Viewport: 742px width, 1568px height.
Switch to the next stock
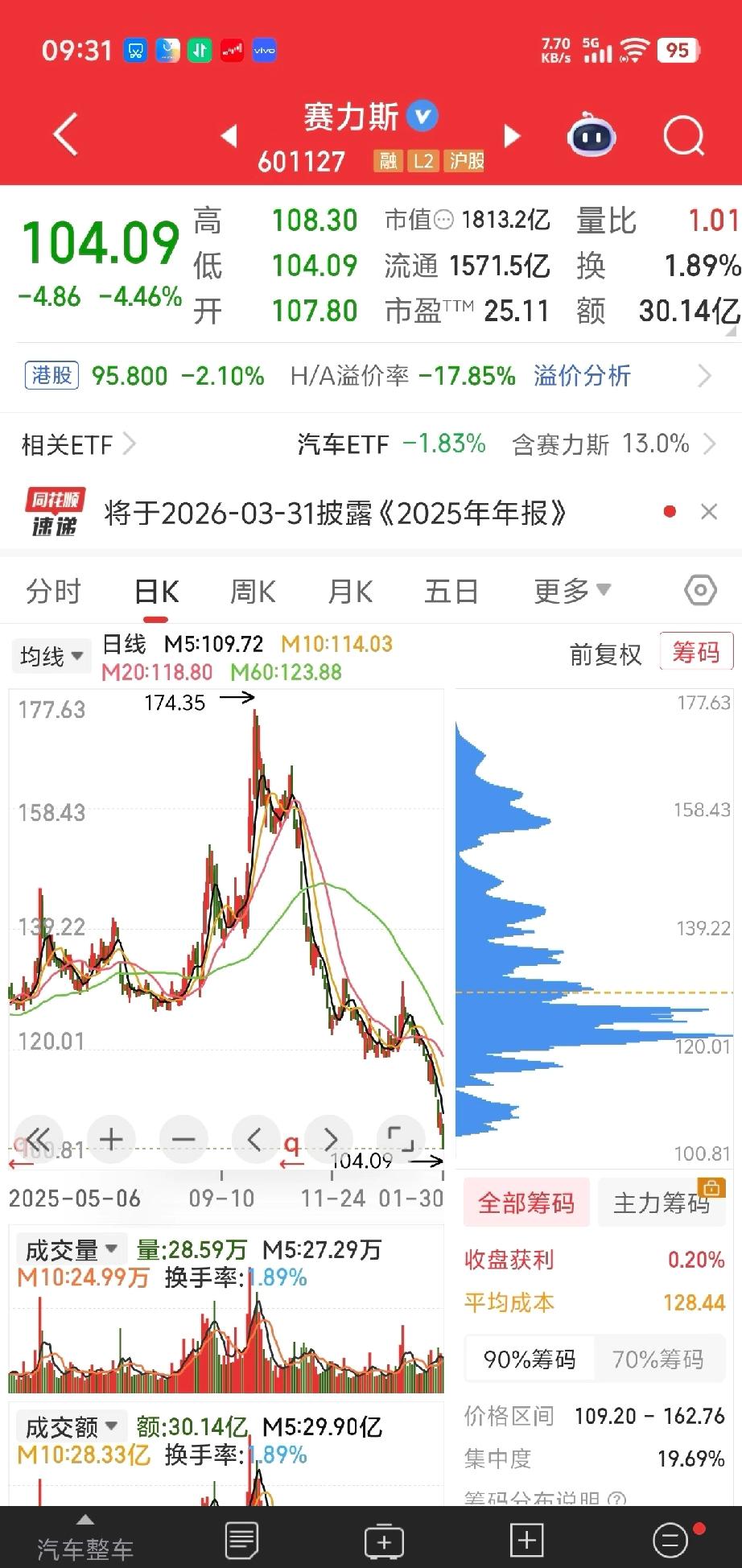511,136
